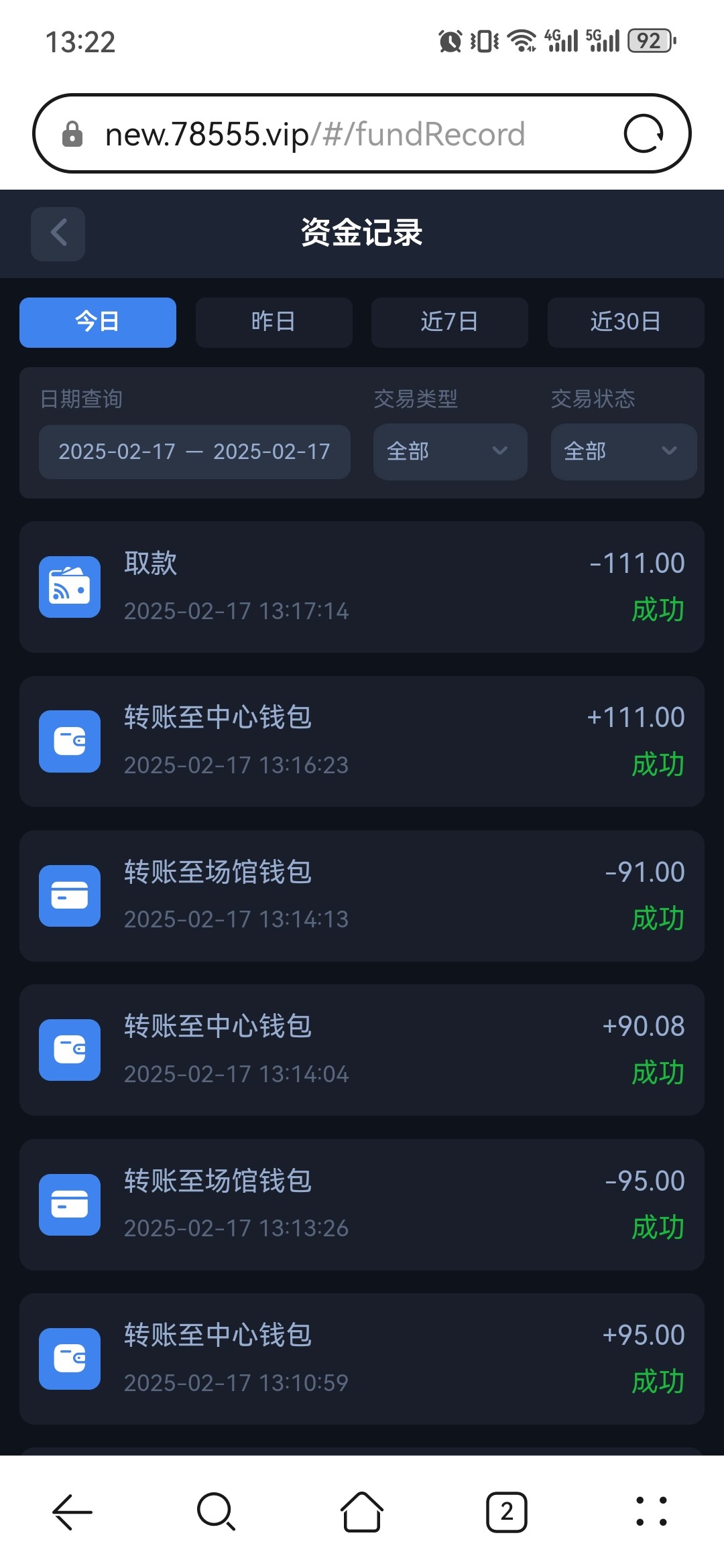This screenshot has height=1568, width=724.
Task: Open the 日期查询 date range picker
Action: pos(194,452)
